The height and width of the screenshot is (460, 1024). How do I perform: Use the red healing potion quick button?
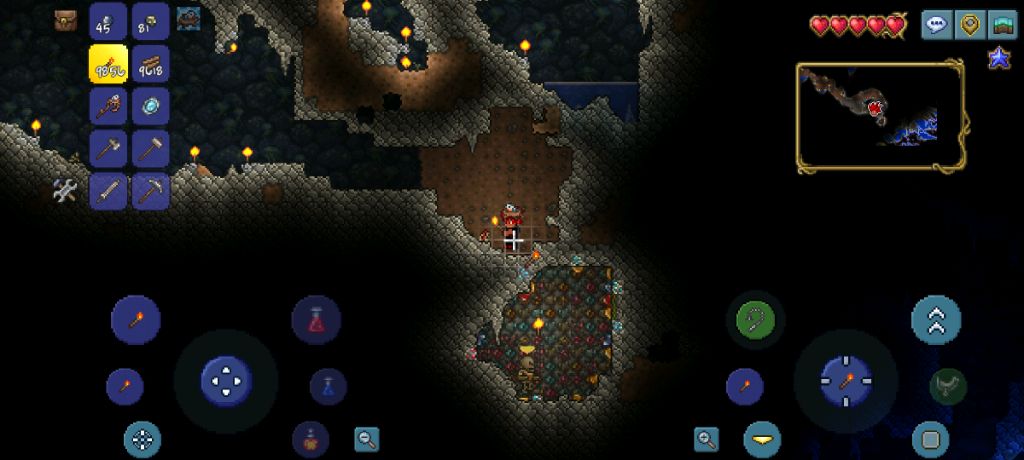click(x=316, y=320)
